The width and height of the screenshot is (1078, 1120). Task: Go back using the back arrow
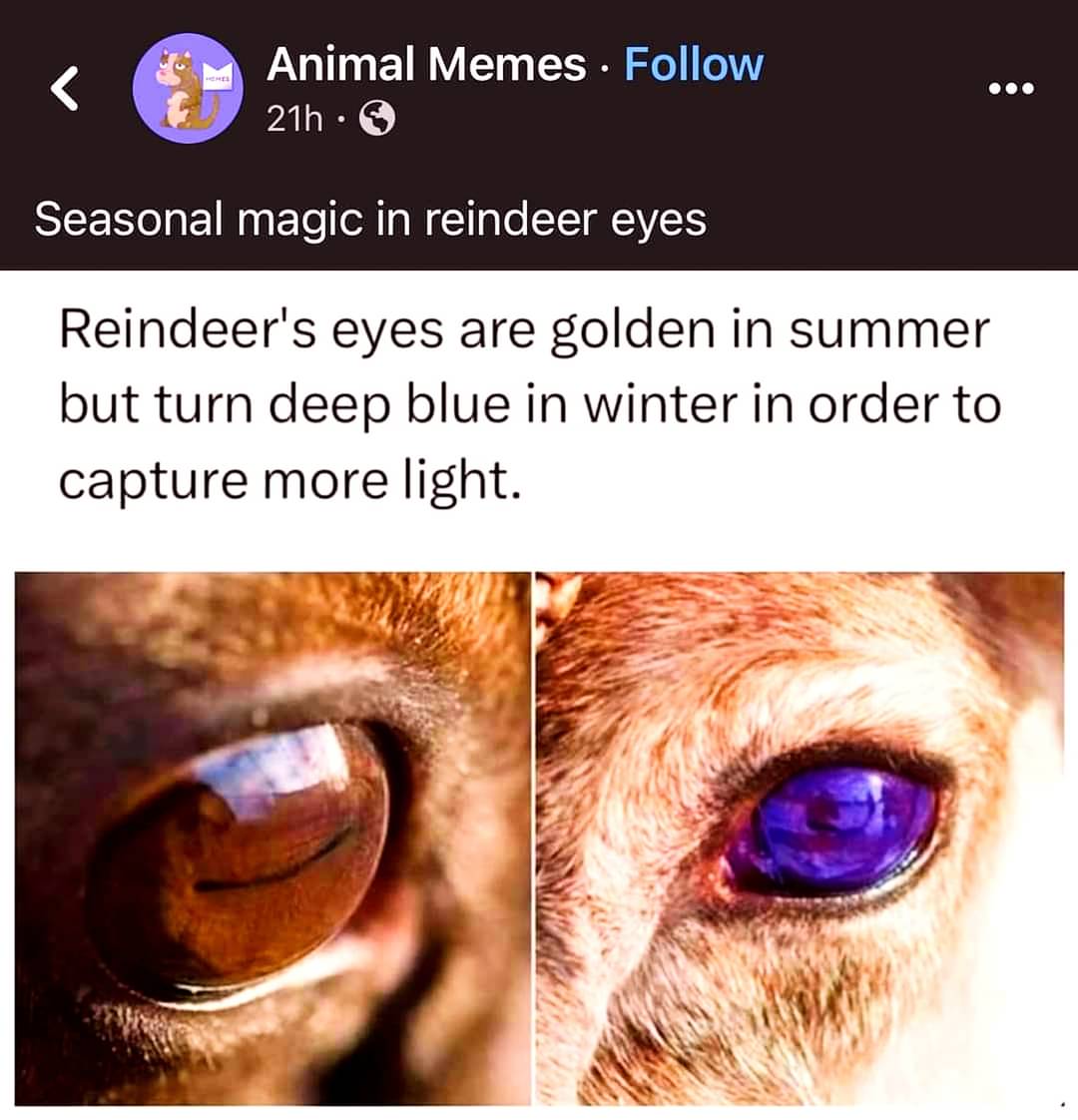65,89
